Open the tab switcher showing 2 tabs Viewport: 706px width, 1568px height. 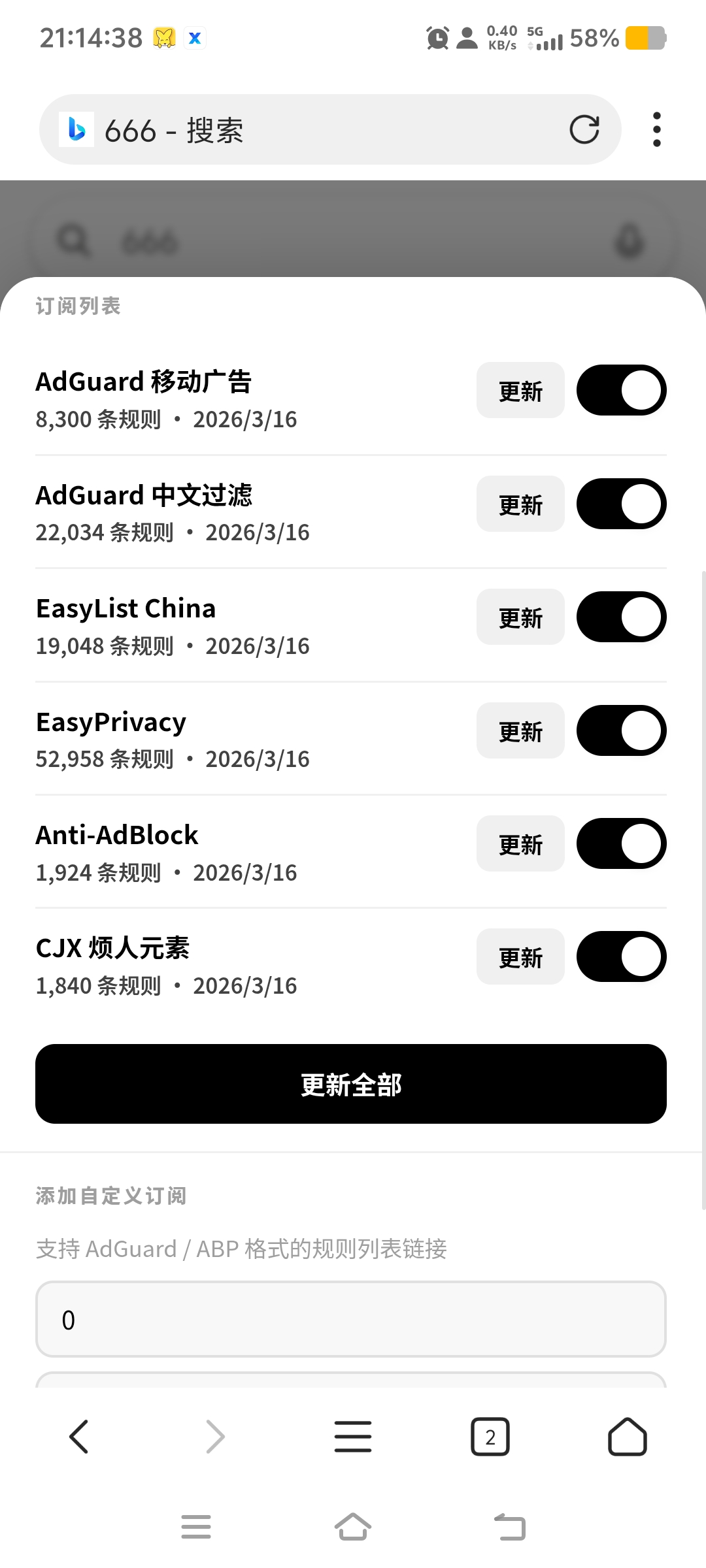pyautogui.click(x=490, y=1437)
